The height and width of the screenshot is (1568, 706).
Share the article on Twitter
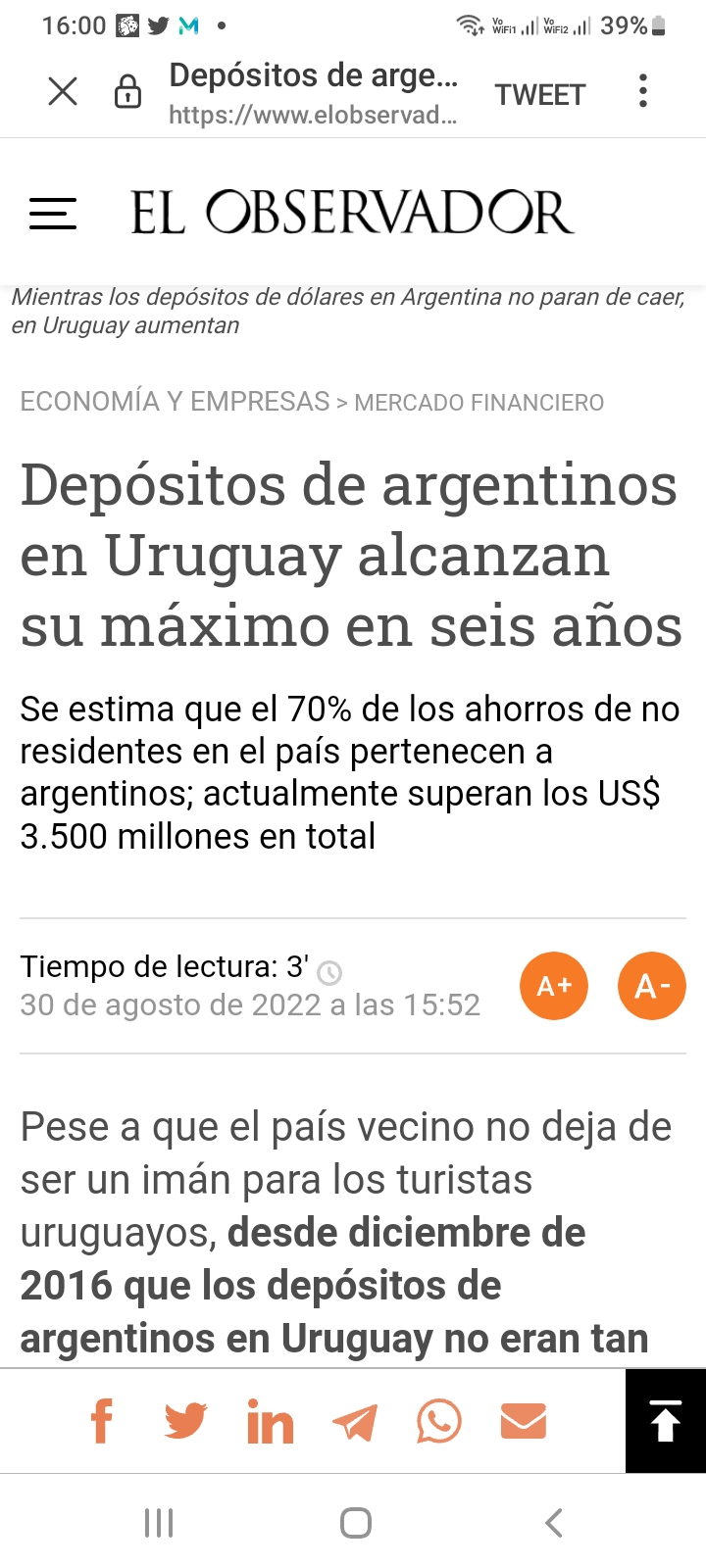pos(185,1421)
